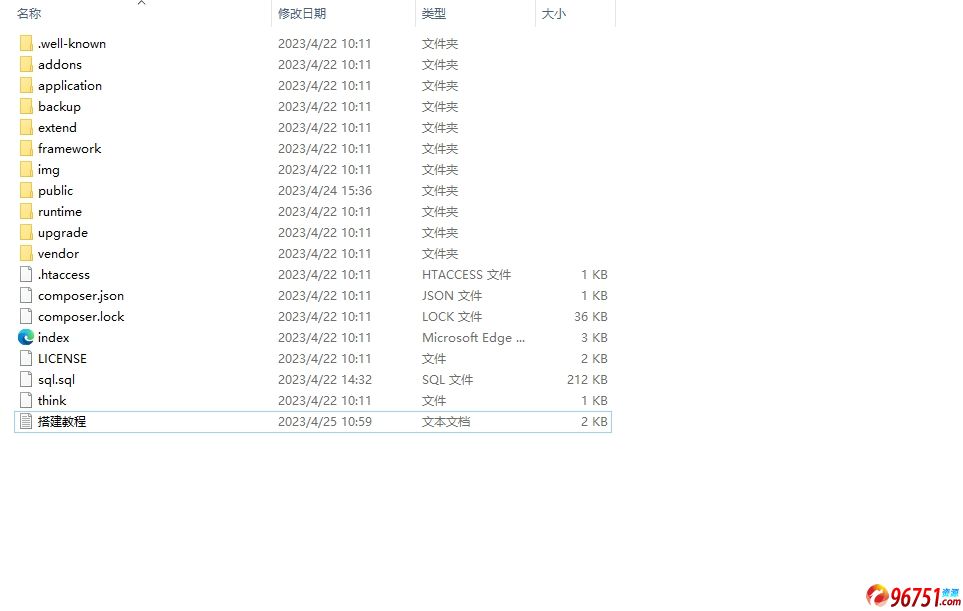Sort by the 类型 column header
This screenshot has width=963, height=611.
pos(434,14)
